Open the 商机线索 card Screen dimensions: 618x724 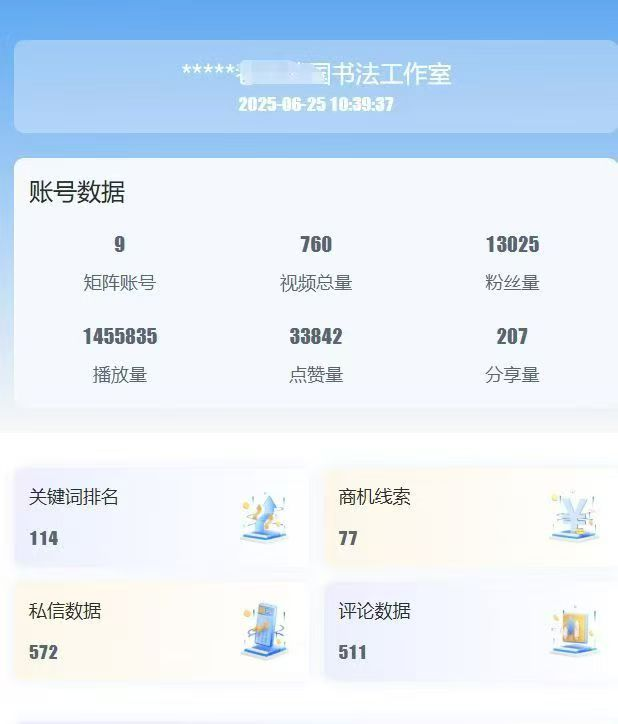pyautogui.click(x=468, y=517)
